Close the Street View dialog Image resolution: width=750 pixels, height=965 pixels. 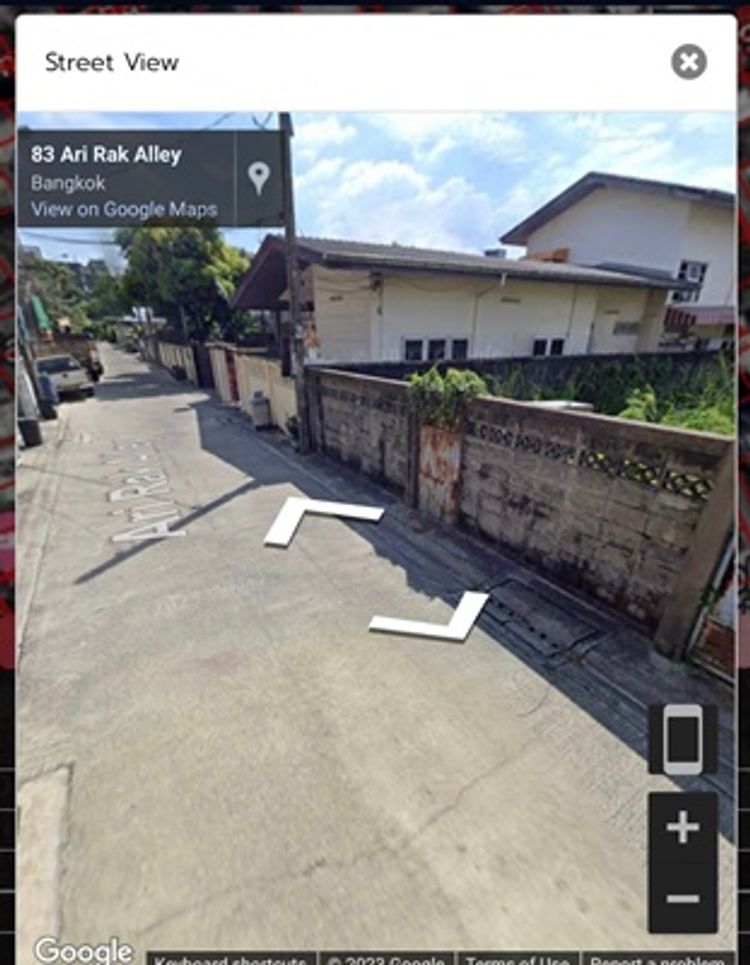pos(688,62)
